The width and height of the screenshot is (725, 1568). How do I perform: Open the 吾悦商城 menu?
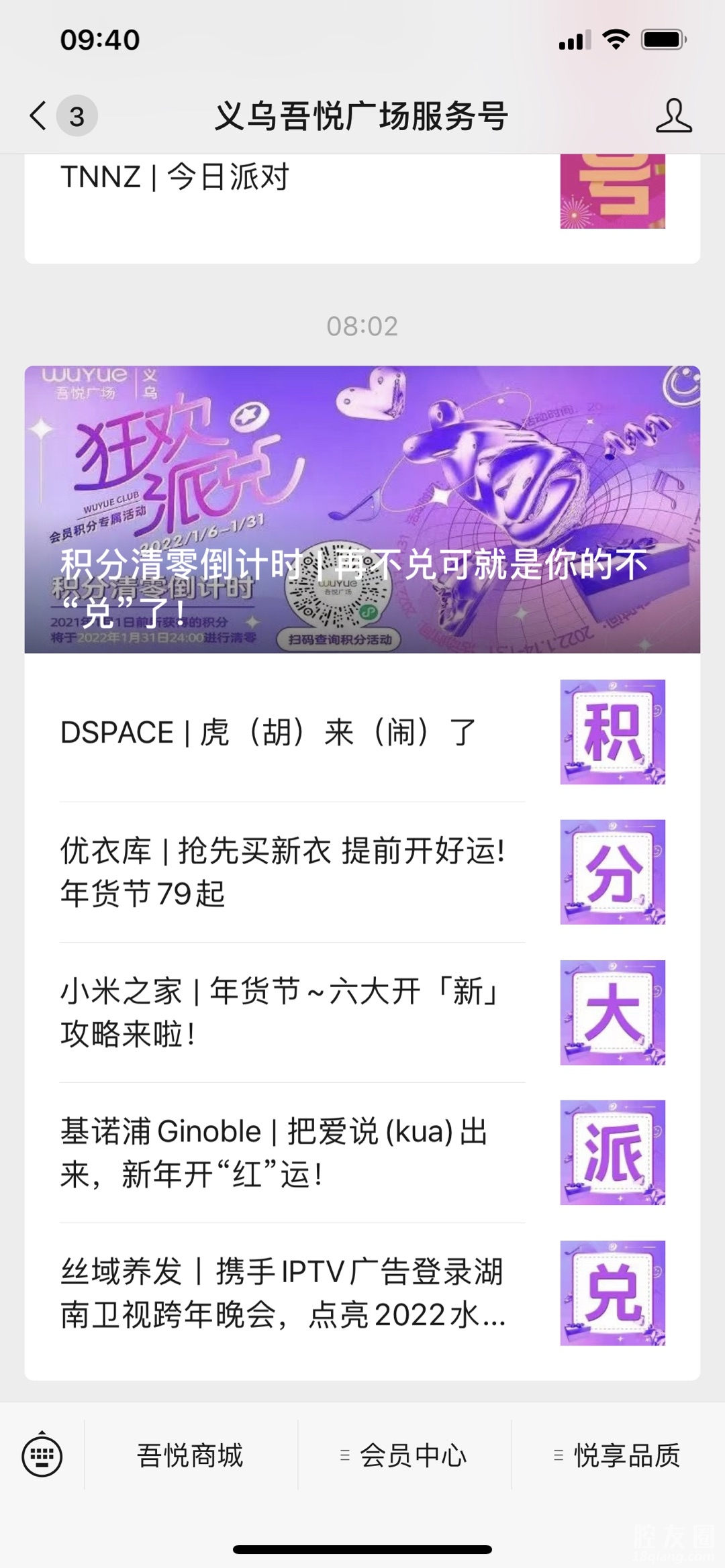tap(191, 1455)
